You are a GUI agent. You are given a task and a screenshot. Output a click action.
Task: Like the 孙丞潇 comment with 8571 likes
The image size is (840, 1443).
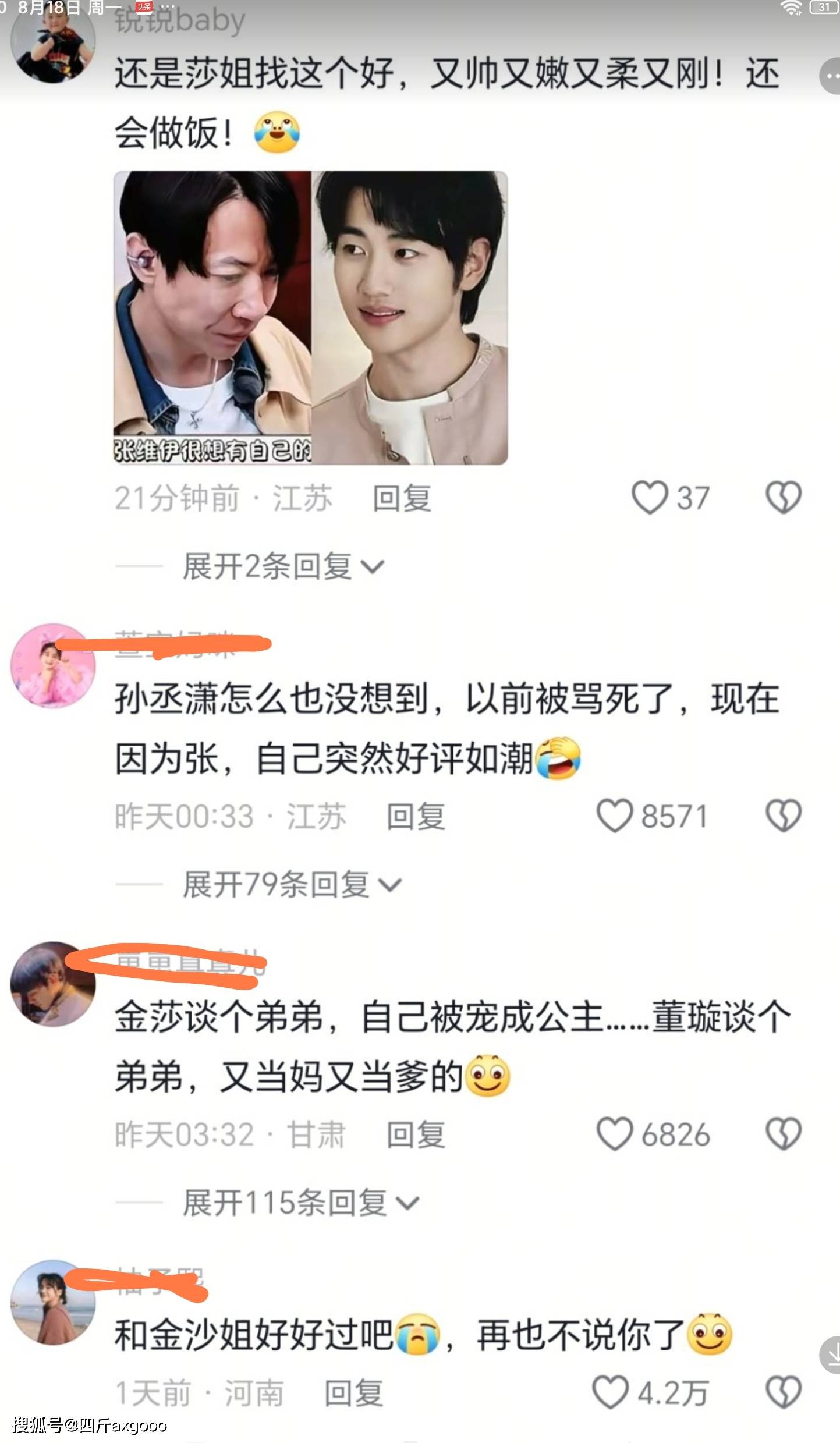tap(614, 816)
